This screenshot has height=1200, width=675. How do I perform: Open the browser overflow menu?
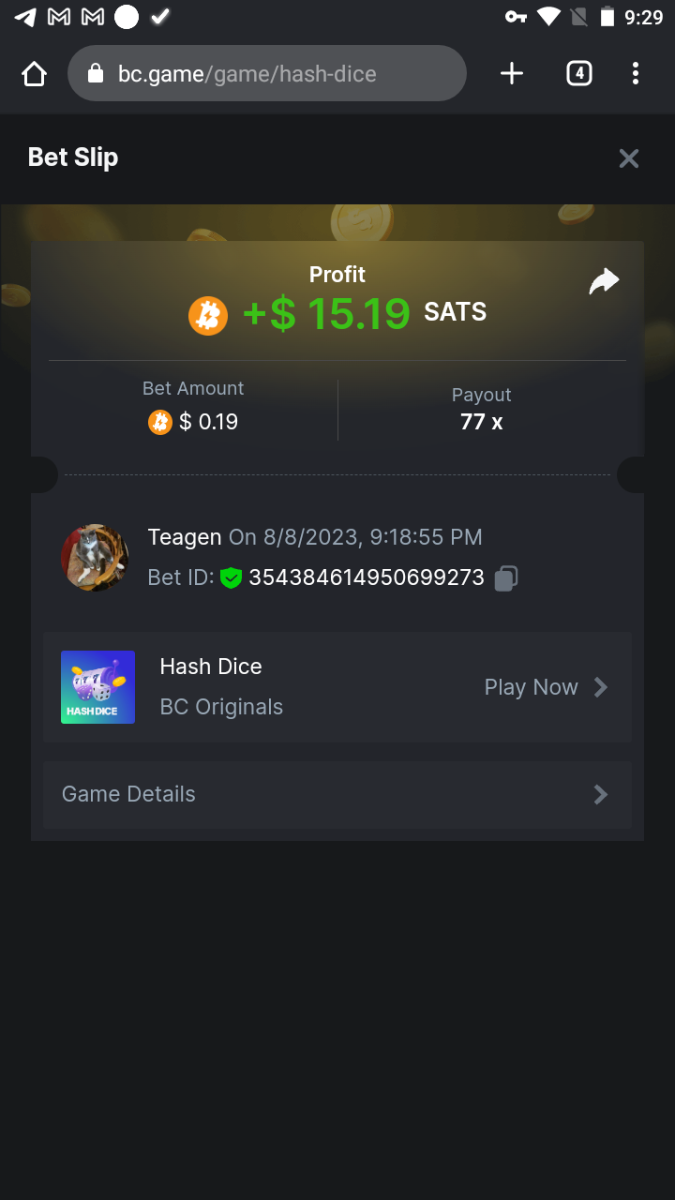[636, 74]
